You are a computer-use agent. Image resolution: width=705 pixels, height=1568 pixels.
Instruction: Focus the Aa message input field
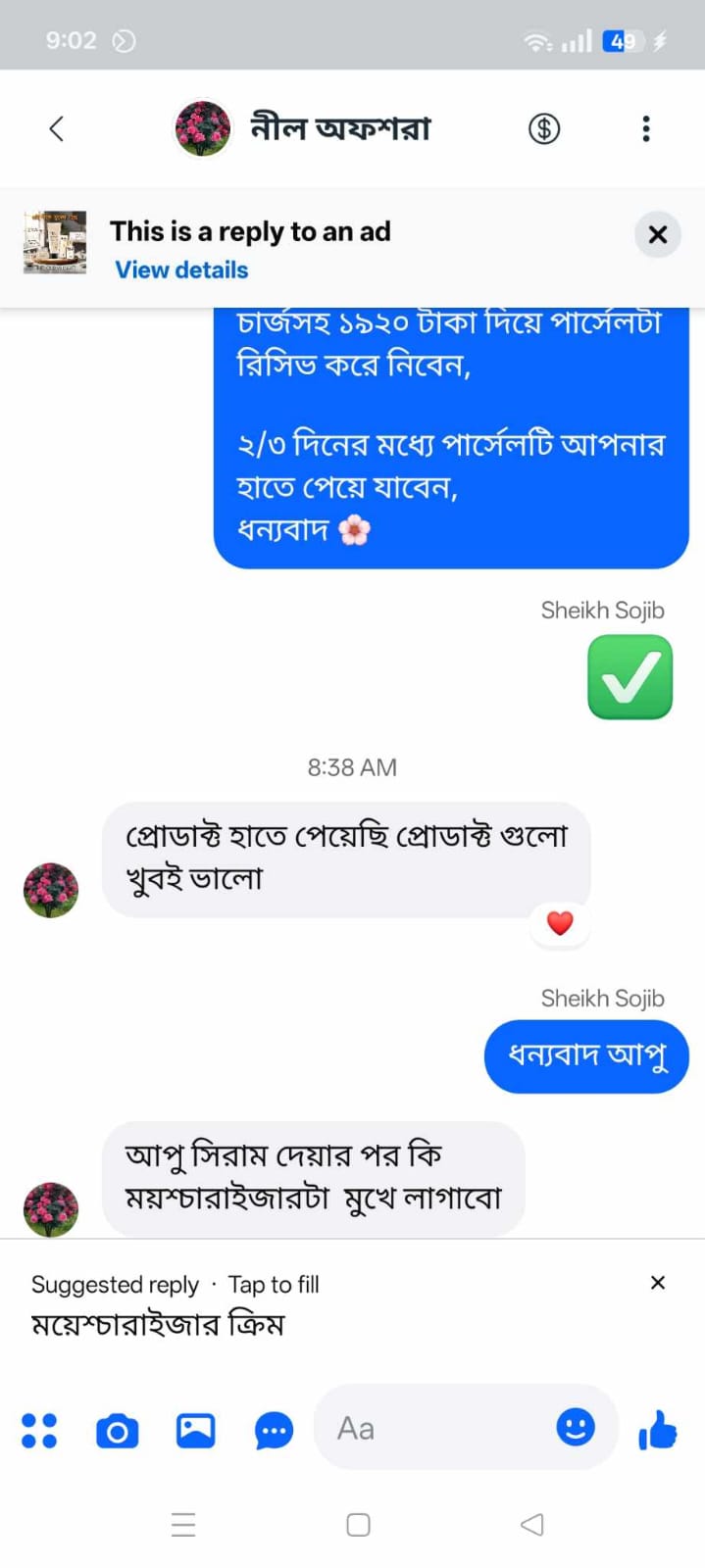[x=441, y=1428]
